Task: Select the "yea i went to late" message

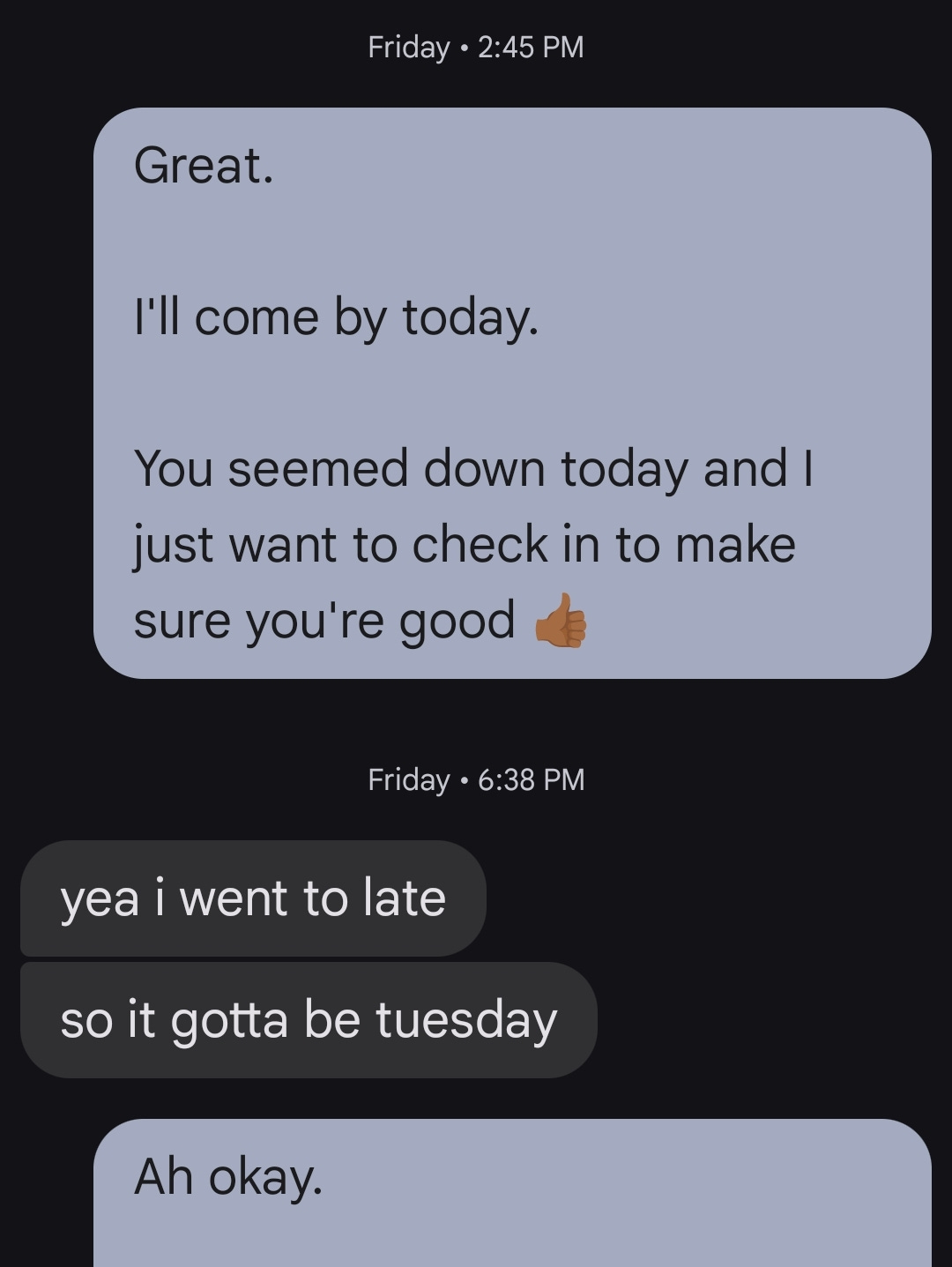Action: [x=253, y=898]
